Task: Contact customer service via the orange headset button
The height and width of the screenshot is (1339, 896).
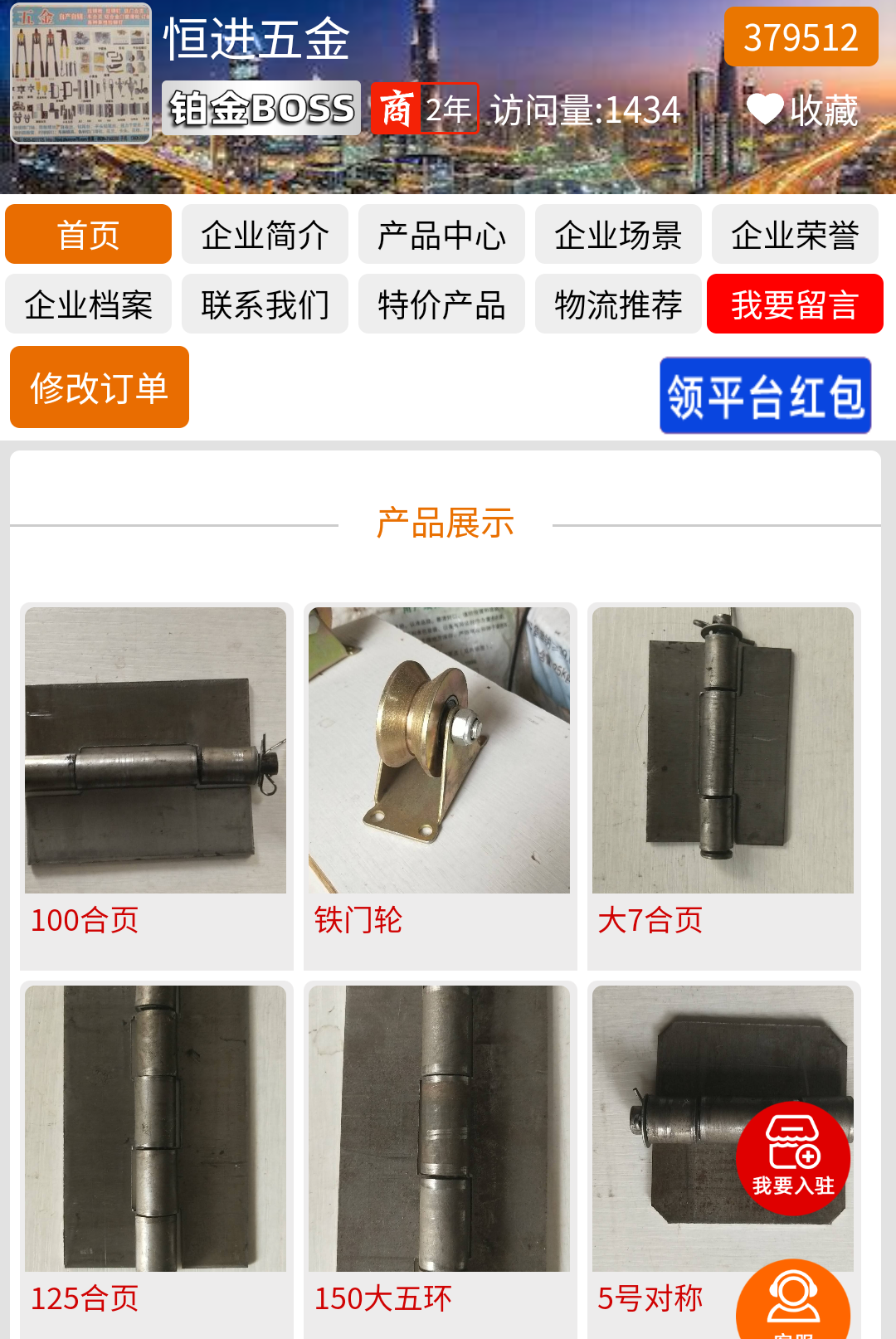Action: coord(793,1302)
